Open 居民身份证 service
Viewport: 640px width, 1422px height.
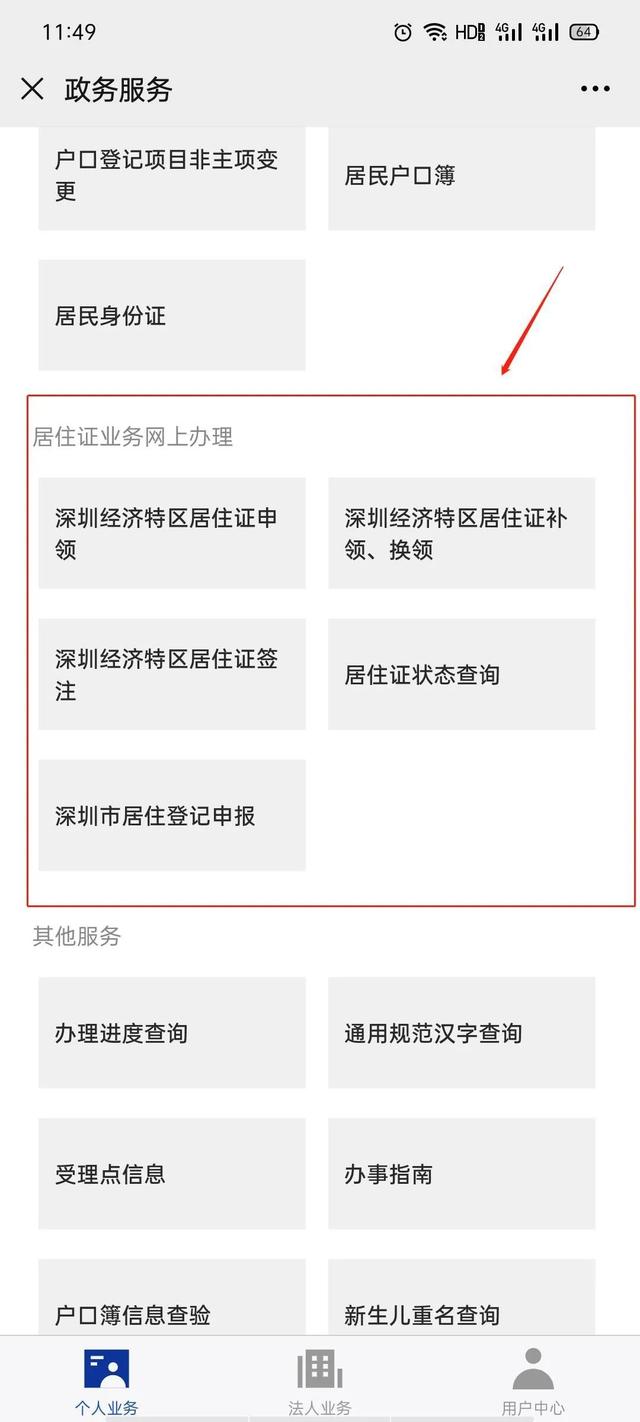click(172, 316)
